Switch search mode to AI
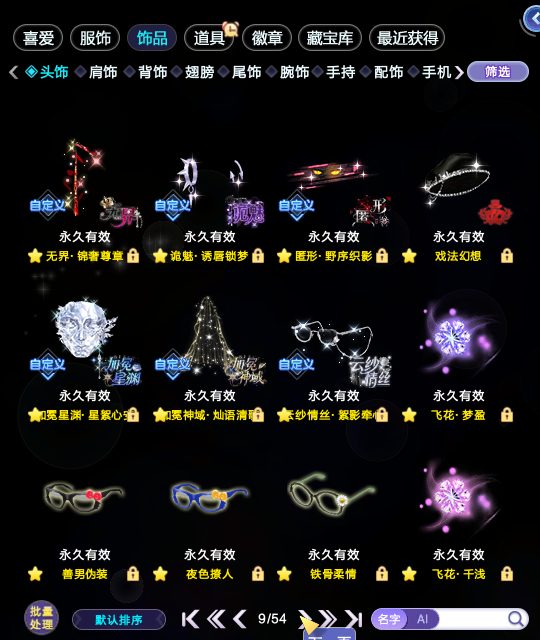The height and width of the screenshot is (640, 540). coord(422,619)
